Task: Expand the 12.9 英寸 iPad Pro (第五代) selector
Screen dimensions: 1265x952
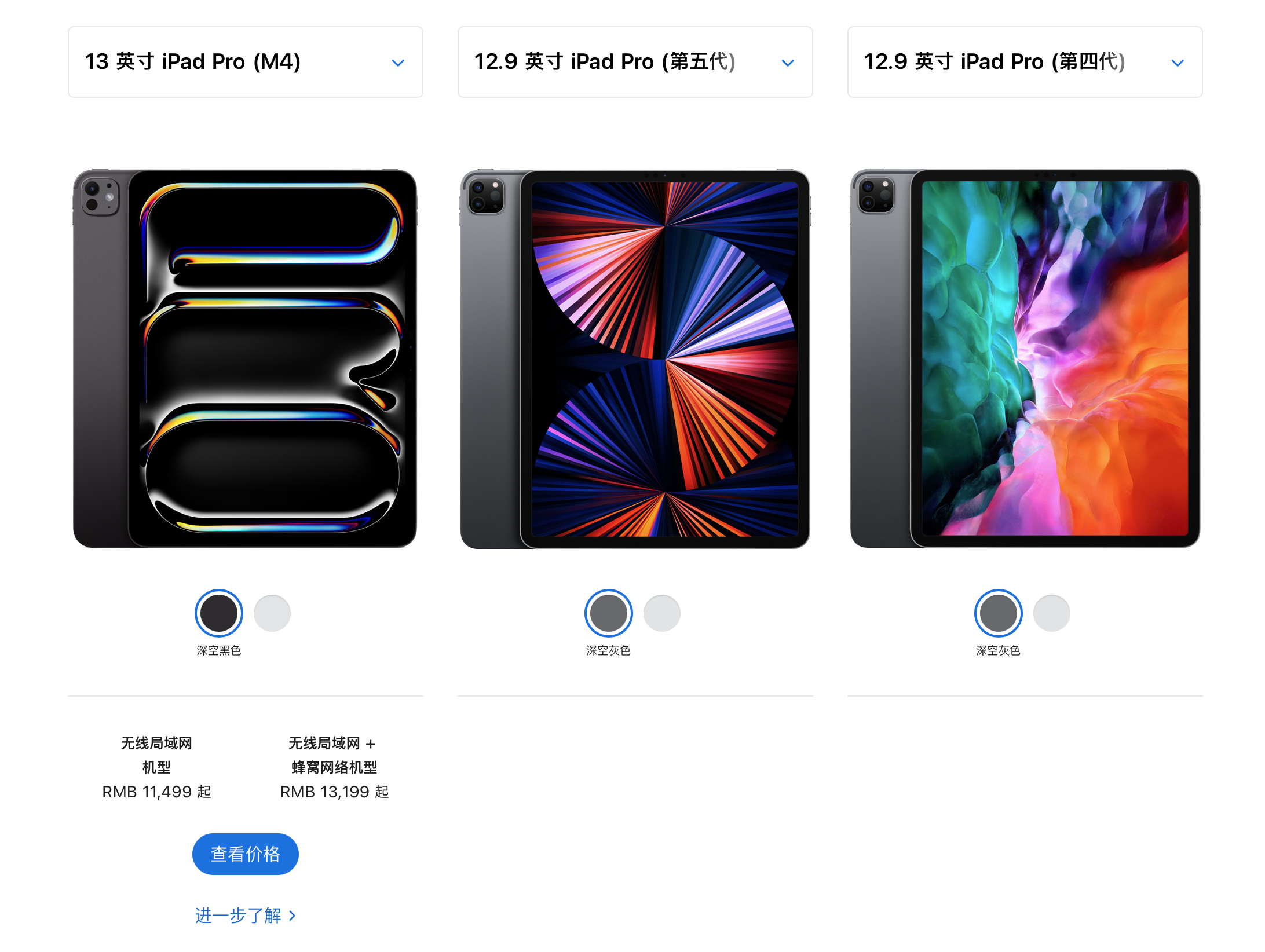Action: 635,62
